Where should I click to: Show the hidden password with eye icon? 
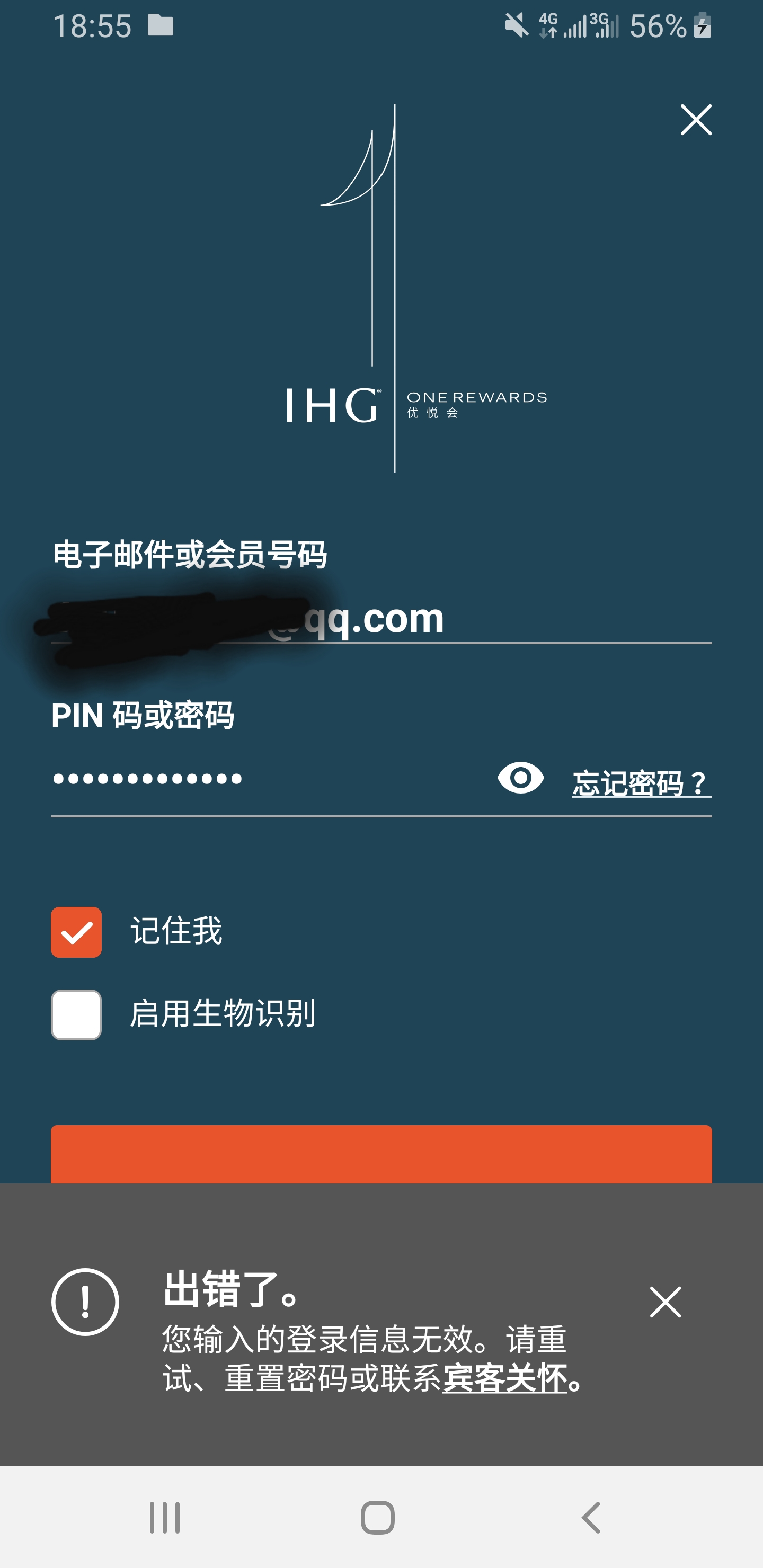coord(521,778)
